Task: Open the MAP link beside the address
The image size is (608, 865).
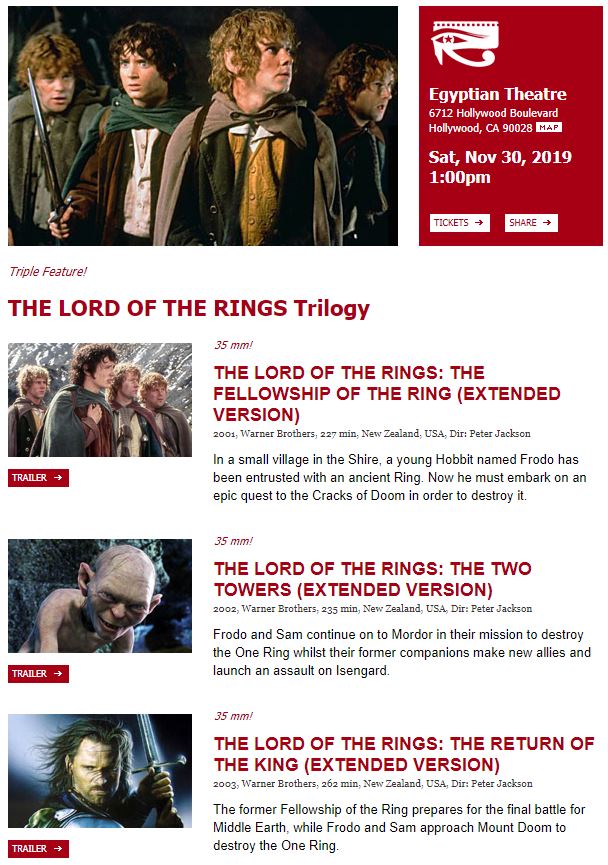Action: 549,128
